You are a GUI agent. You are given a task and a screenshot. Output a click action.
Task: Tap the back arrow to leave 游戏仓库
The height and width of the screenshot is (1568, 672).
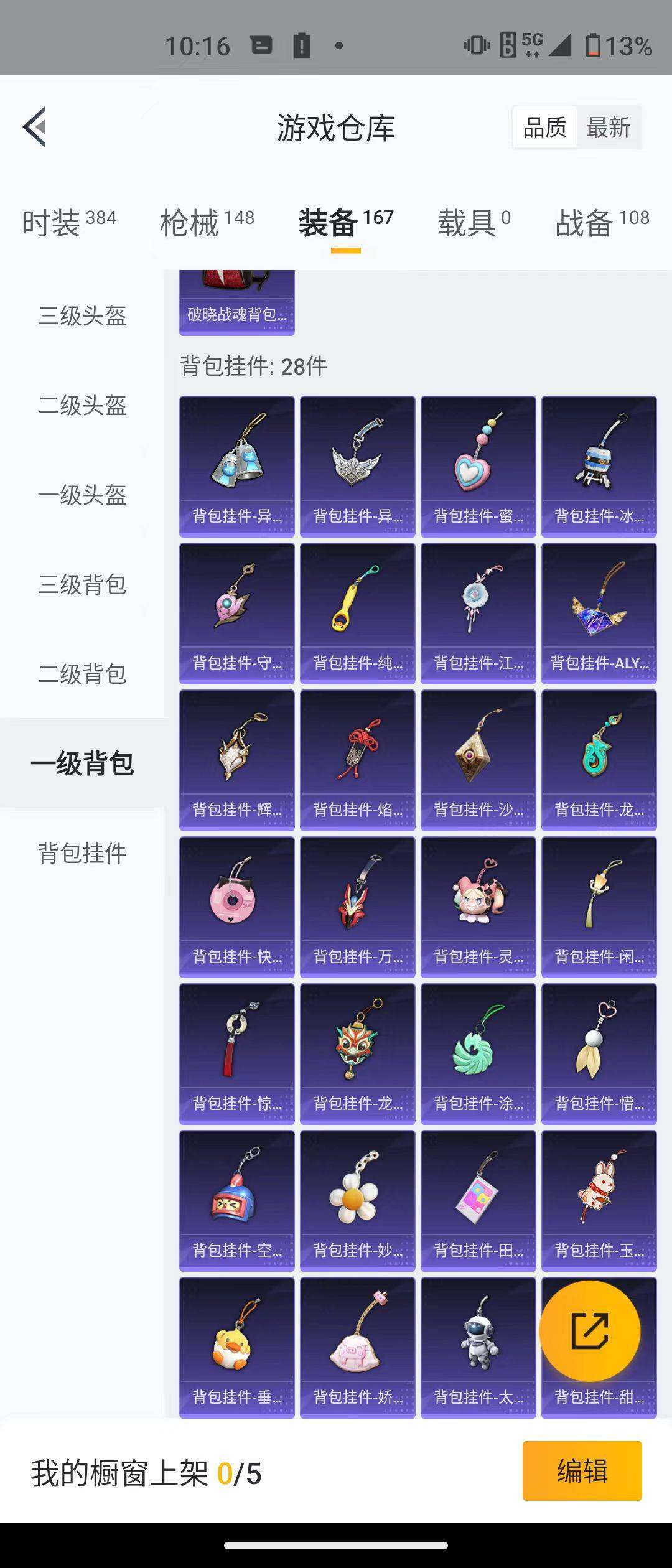pos(34,127)
